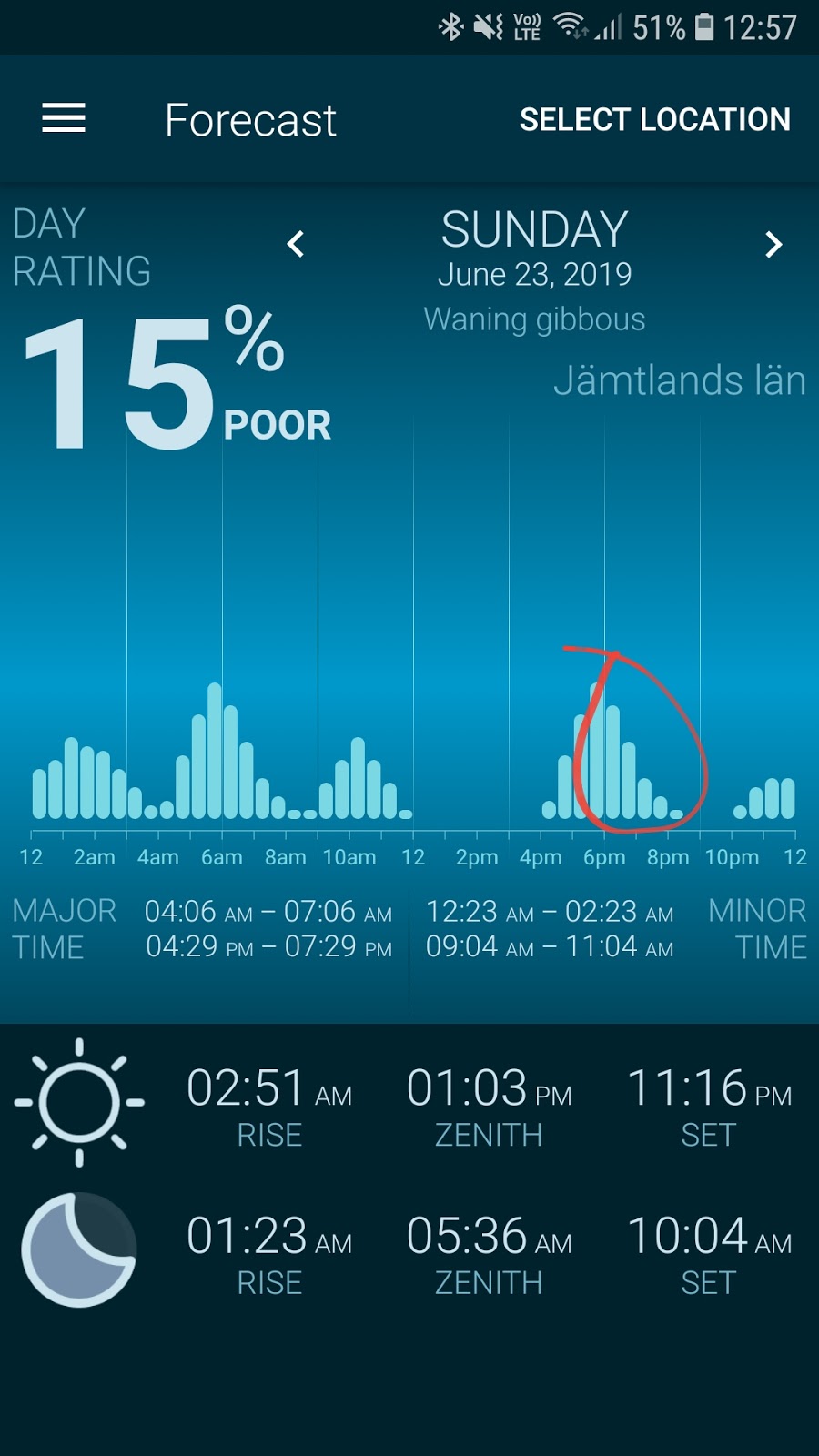
Task: Tap SELECT LOCATION to change location
Action: 654,119
